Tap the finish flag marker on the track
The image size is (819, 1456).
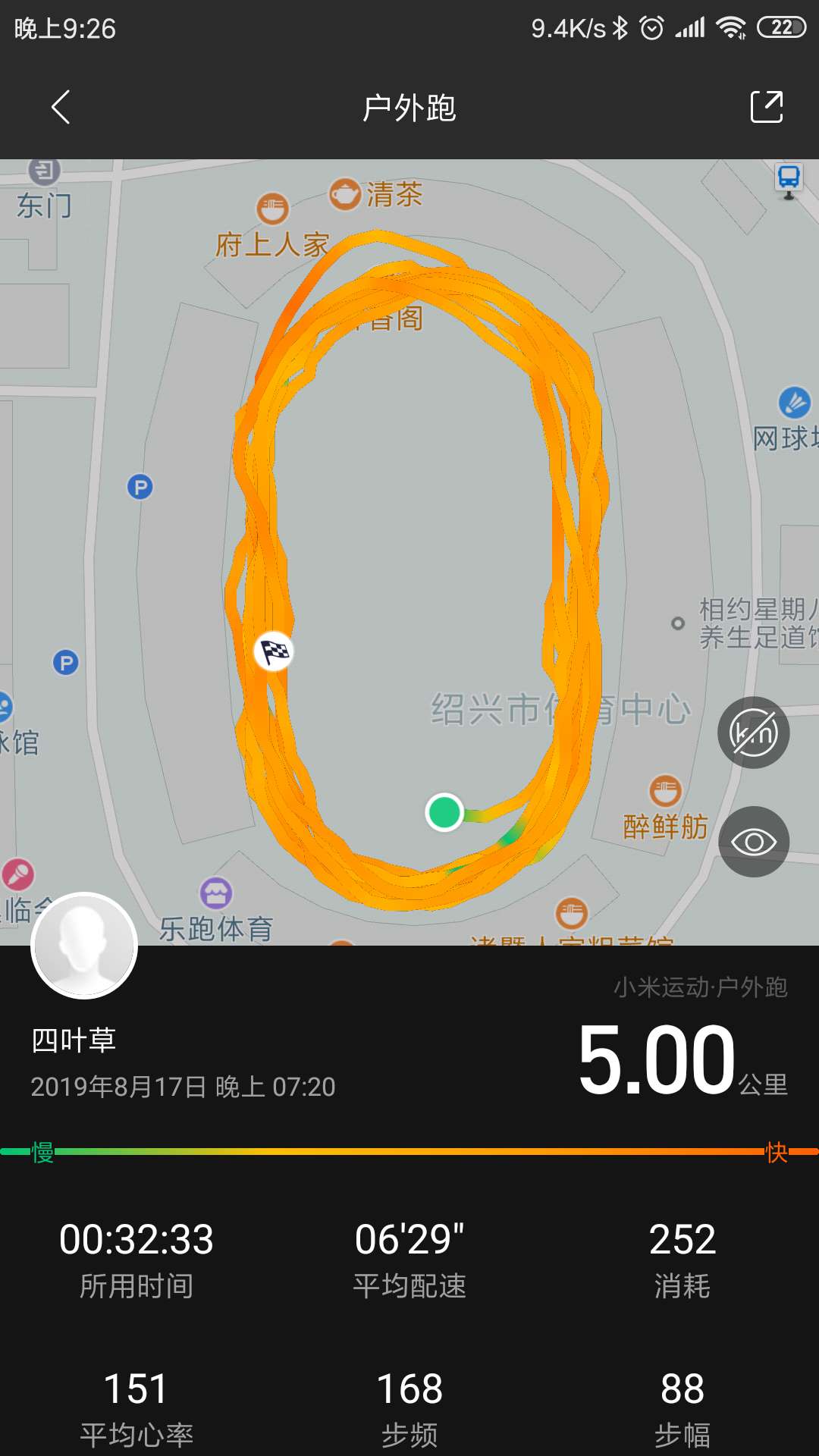tap(275, 652)
